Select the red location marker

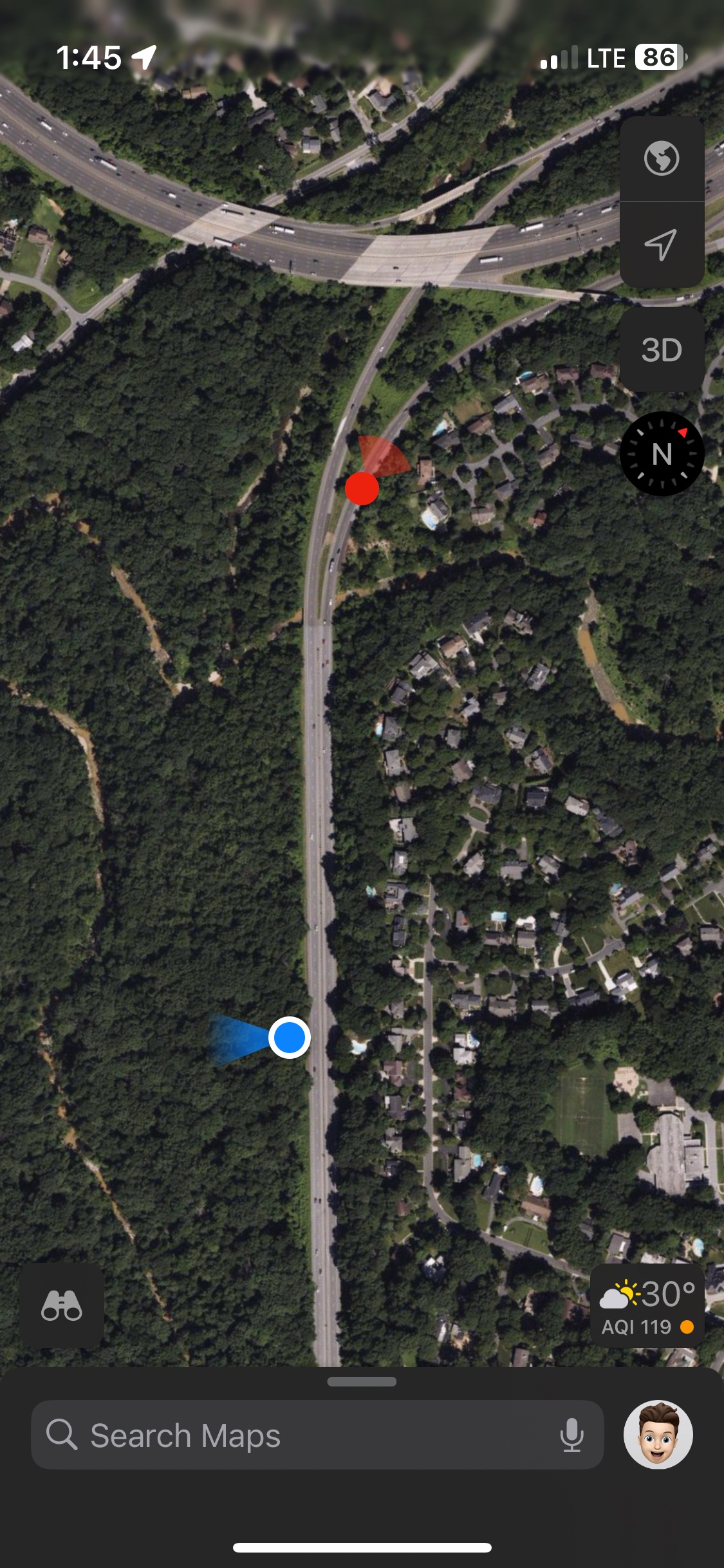click(x=362, y=489)
